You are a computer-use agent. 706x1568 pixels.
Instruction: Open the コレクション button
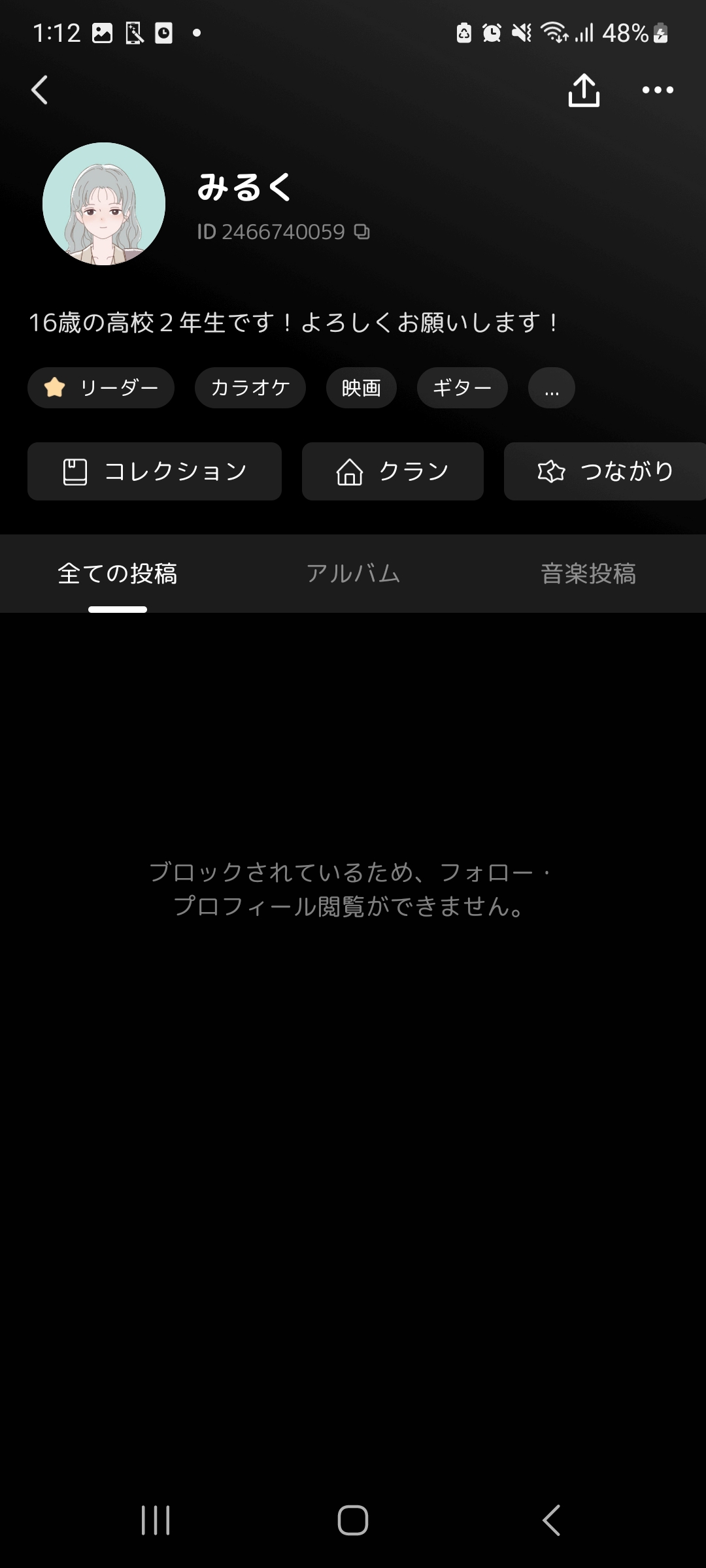(154, 472)
